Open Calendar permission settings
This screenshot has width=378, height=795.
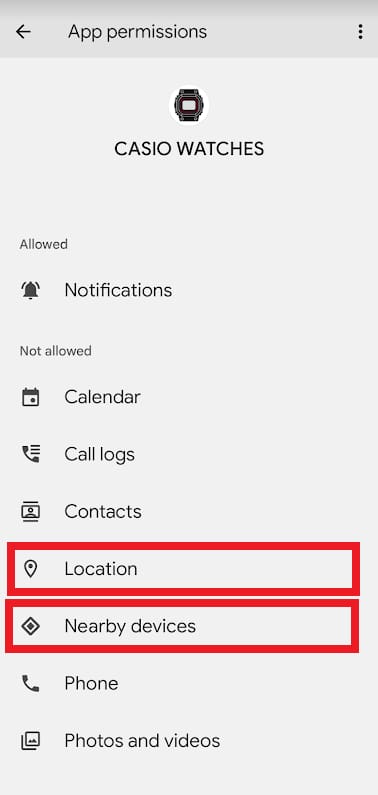(189, 397)
